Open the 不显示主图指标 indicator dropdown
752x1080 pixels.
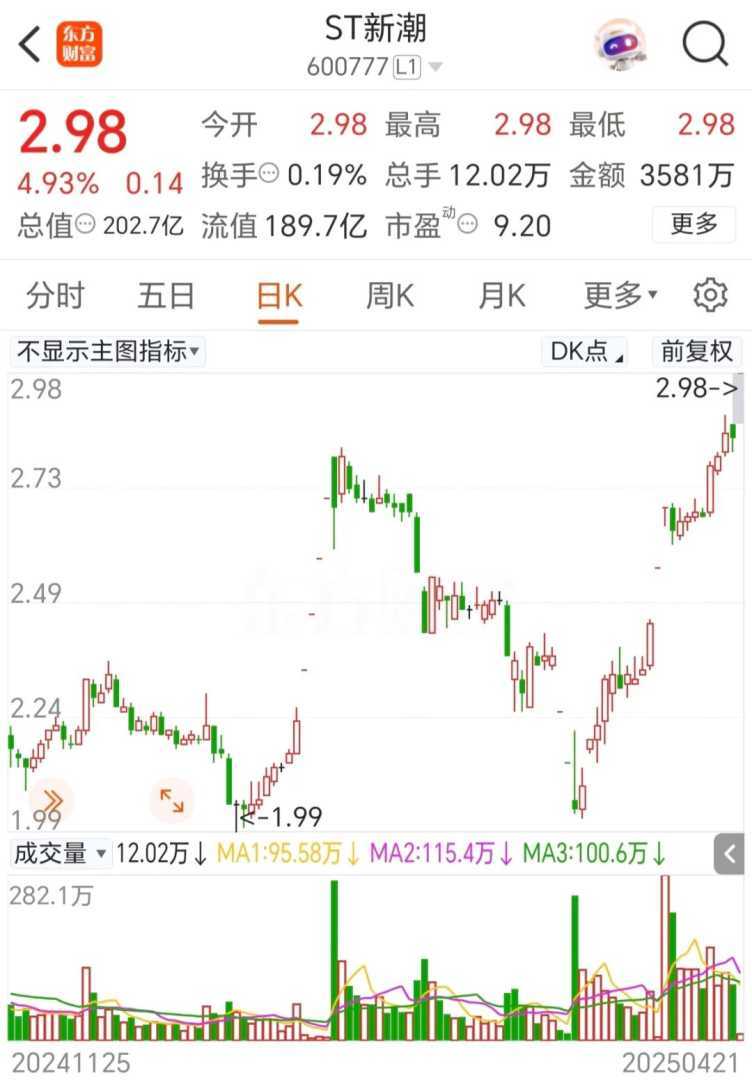pyautogui.click(x=108, y=352)
